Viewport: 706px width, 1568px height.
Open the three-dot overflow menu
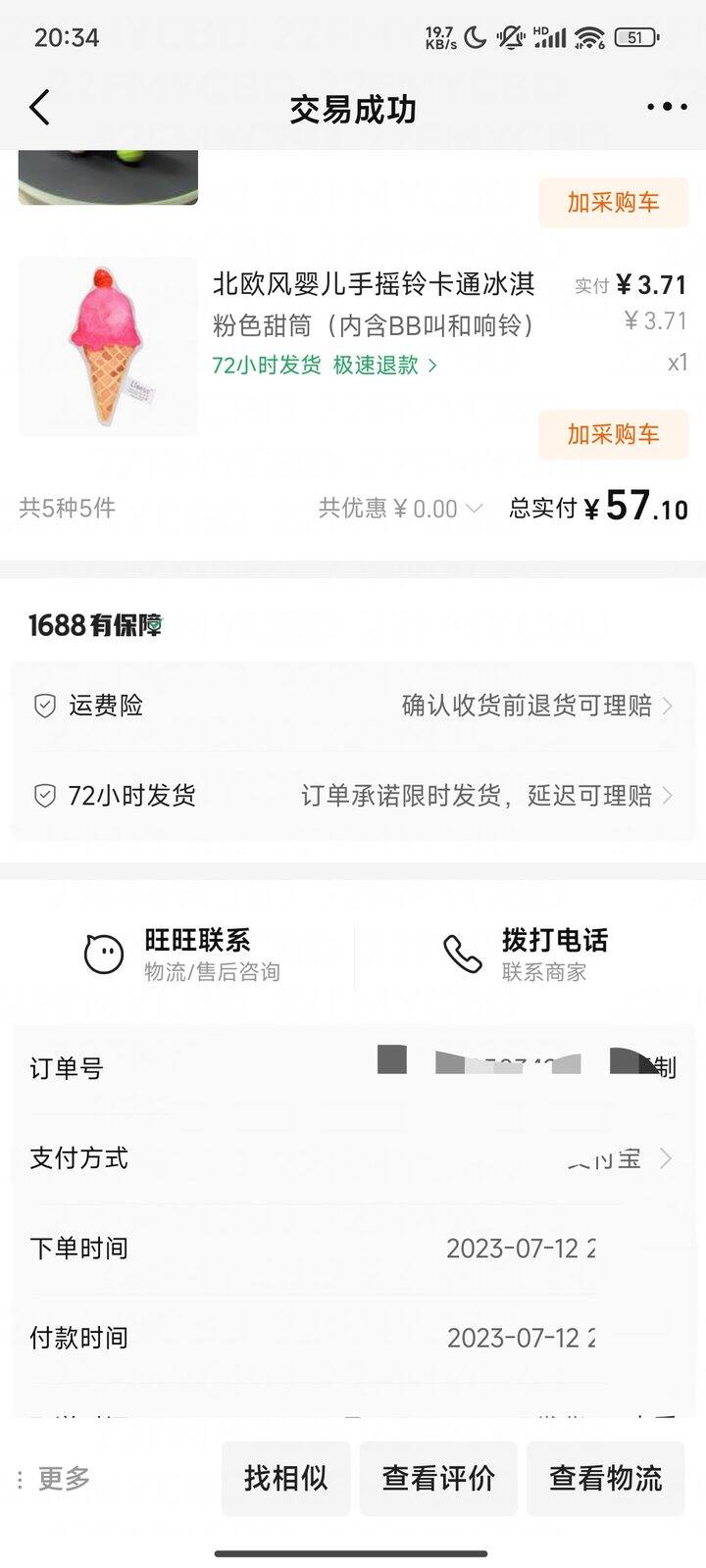667,108
